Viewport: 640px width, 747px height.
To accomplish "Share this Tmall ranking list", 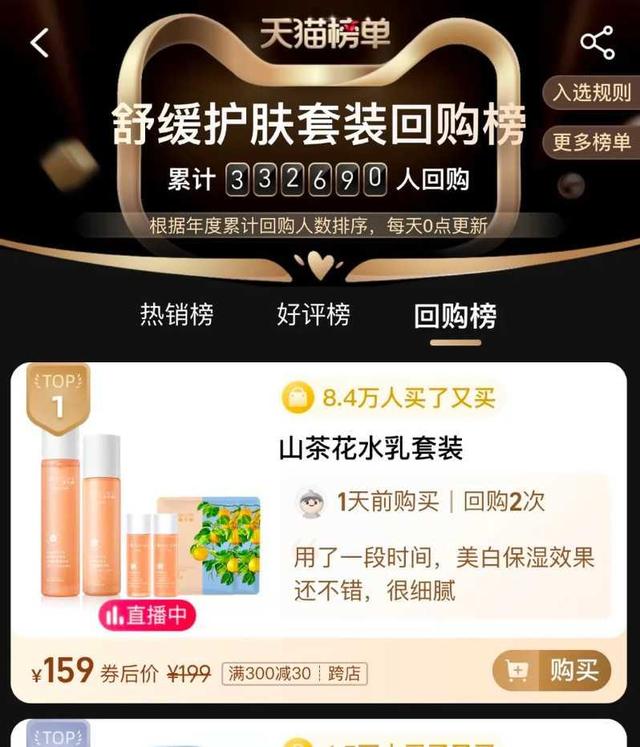I will [x=597, y=43].
